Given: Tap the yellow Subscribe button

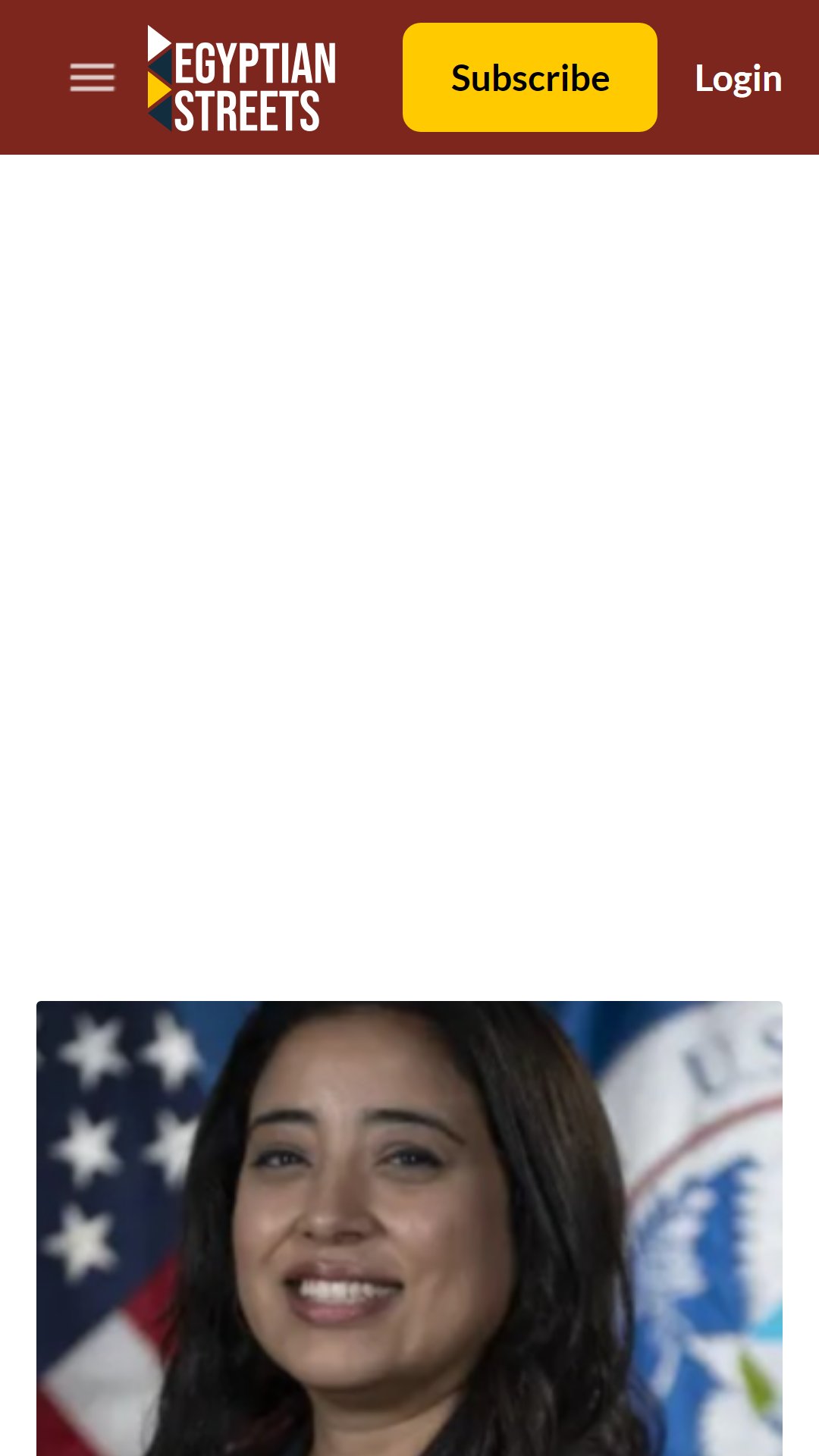Looking at the screenshot, I should (x=530, y=77).
